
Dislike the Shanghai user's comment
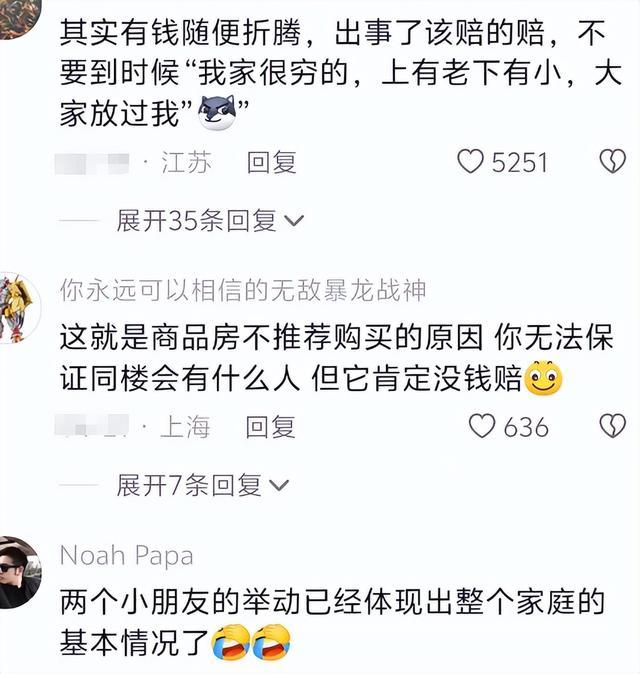611,427
